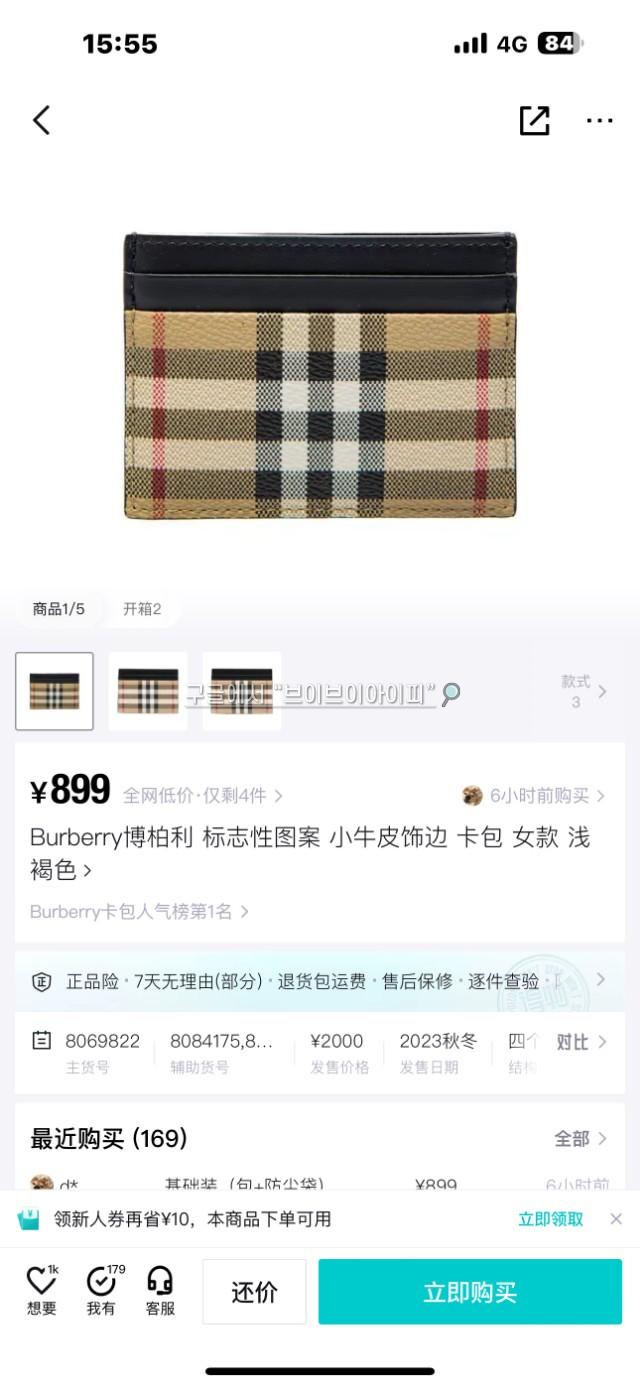Add item to 想要 wishlist
The image size is (640, 1387).
pos(42,1290)
